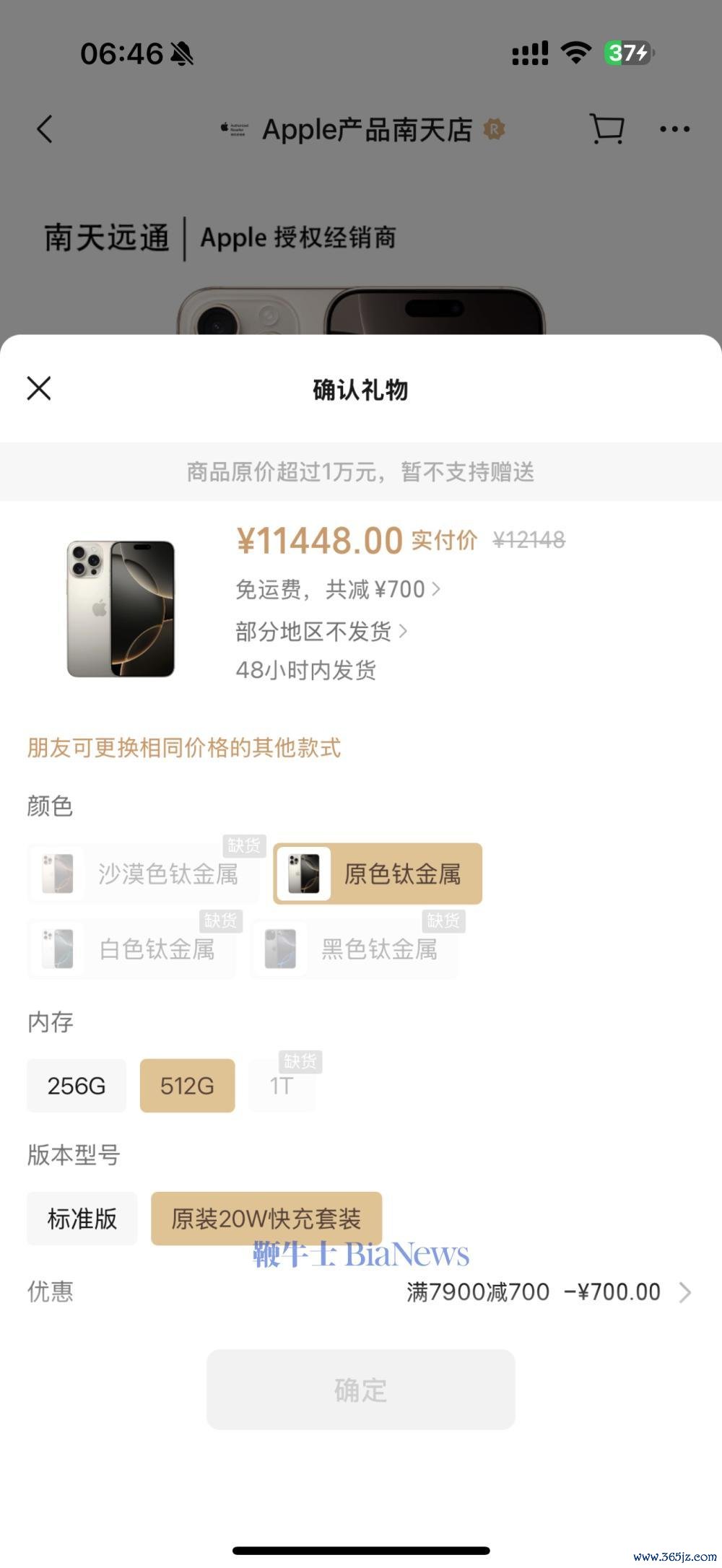Choose 256G storage
Image resolution: width=722 pixels, height=1568 pixels.
pos(77,1086)
